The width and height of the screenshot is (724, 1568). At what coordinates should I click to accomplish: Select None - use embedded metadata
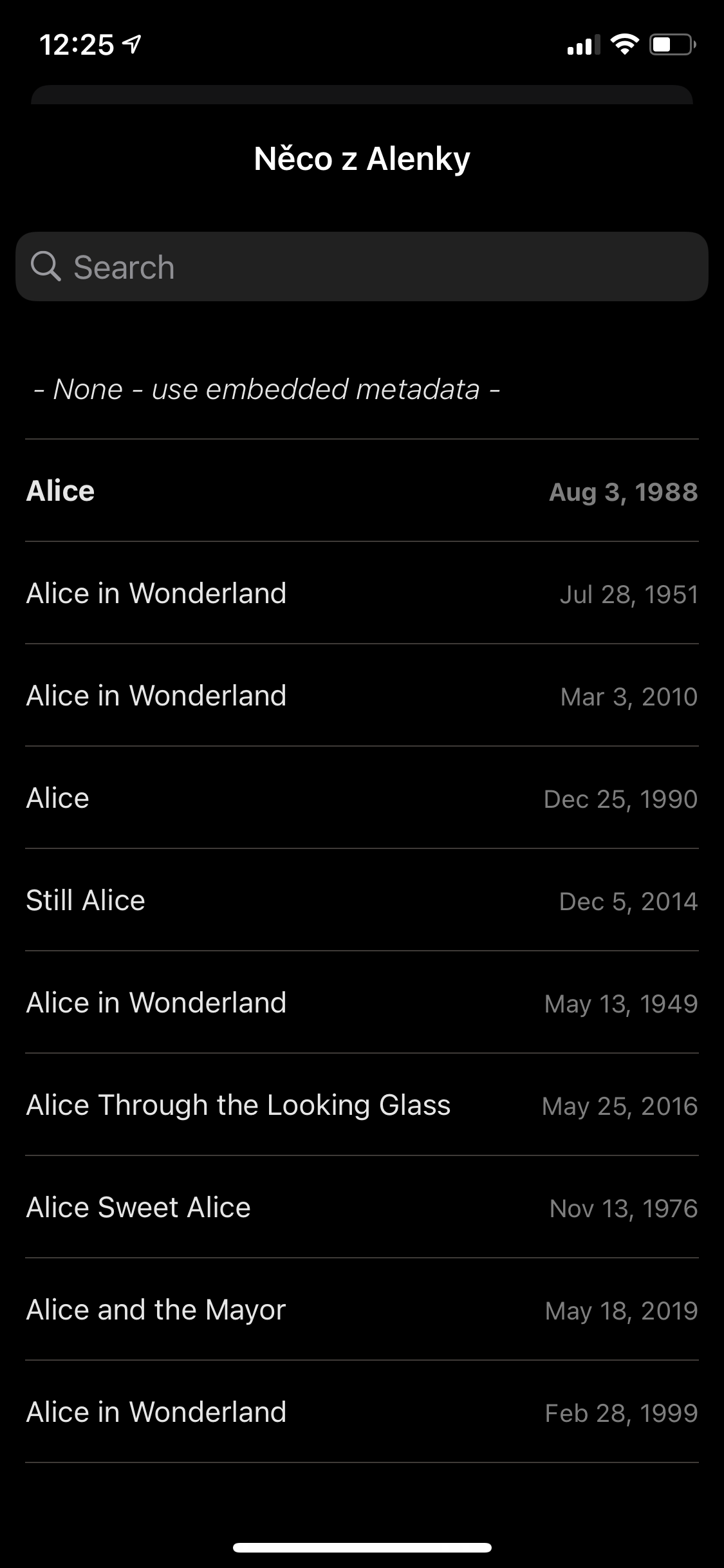pos(362,389)
